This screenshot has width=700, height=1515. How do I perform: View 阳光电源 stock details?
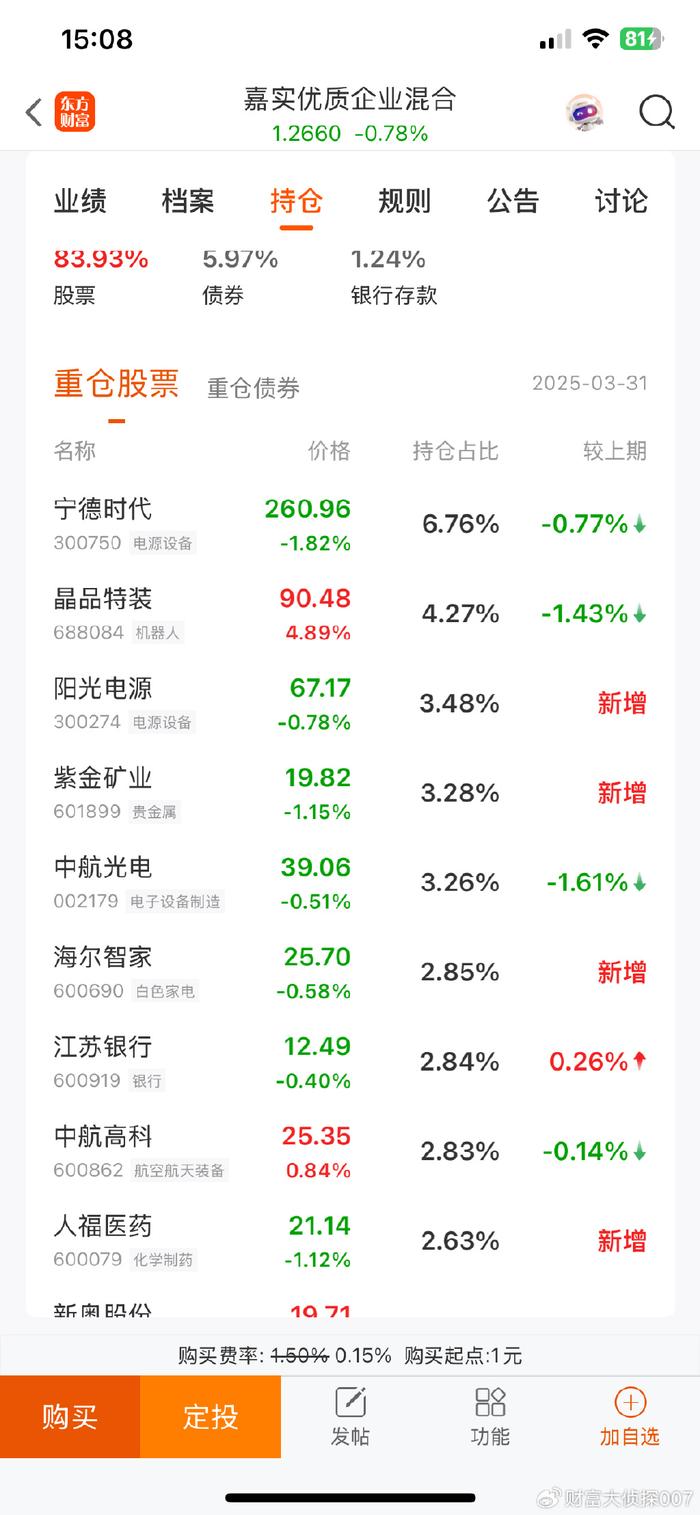click(350, 703)
